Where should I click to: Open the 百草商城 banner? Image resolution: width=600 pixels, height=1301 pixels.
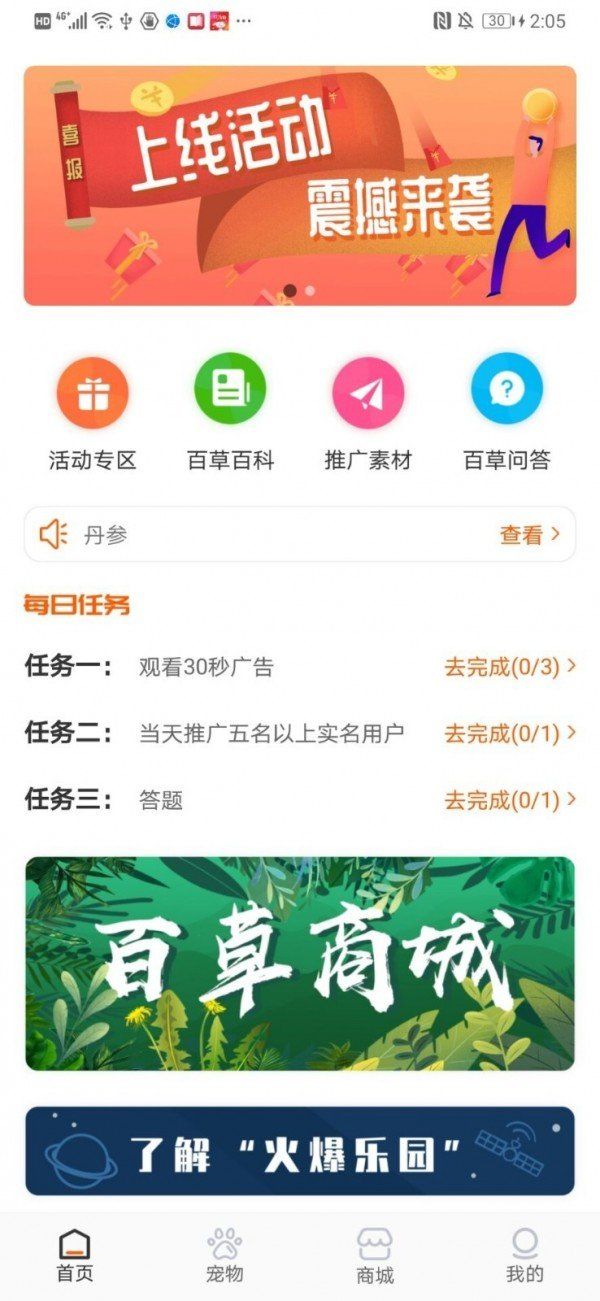[x=300, y=963]
